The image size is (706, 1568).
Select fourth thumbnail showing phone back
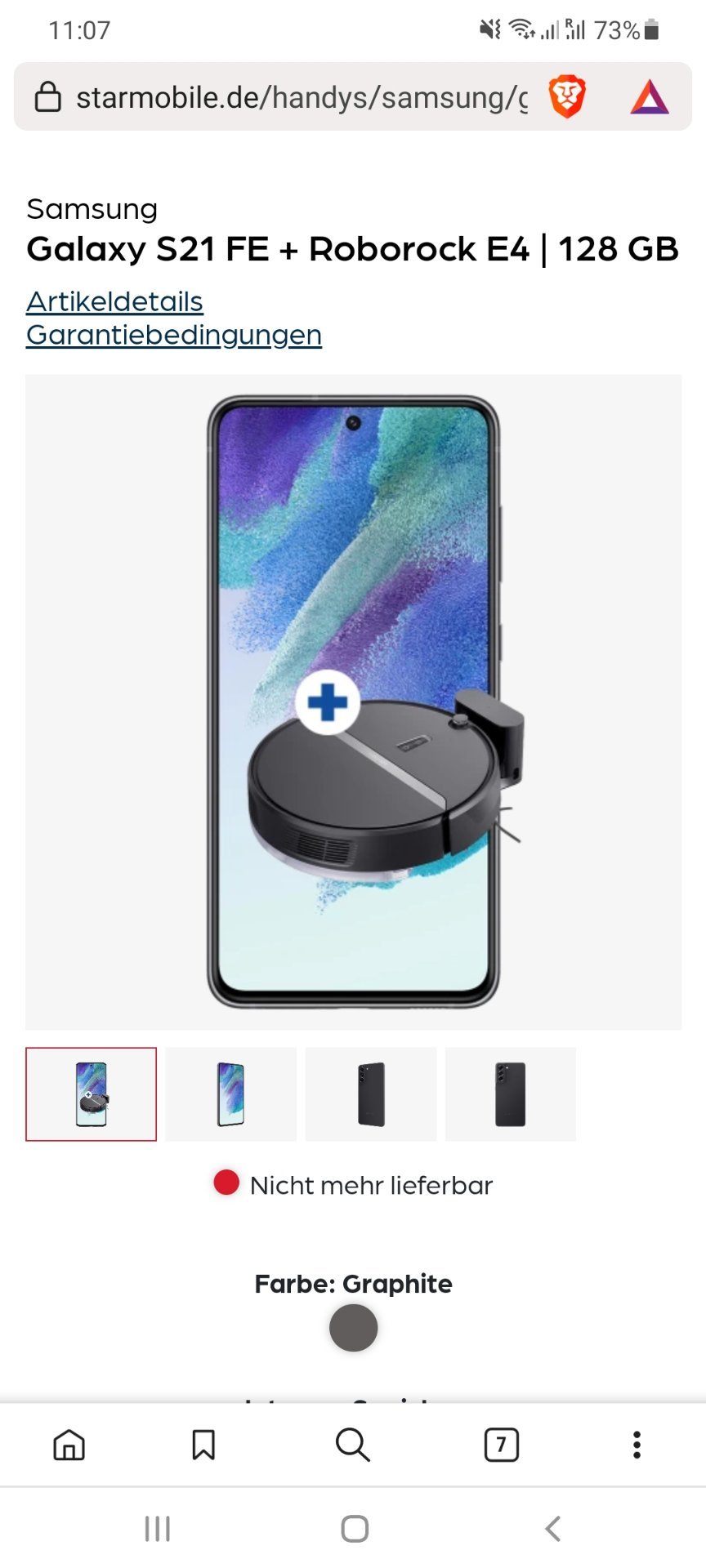(x=511, y=1094)
